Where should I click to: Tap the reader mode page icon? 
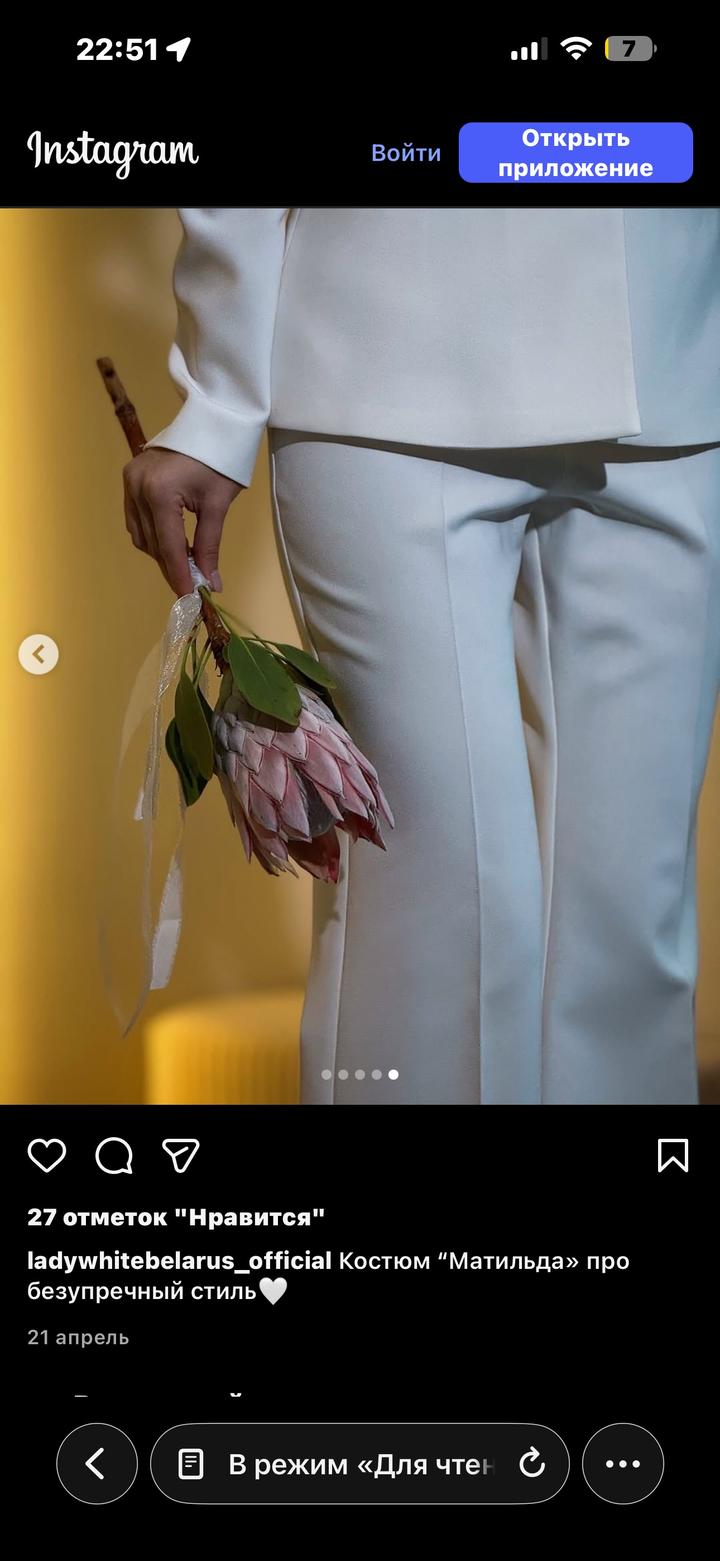coord(190,1464)
